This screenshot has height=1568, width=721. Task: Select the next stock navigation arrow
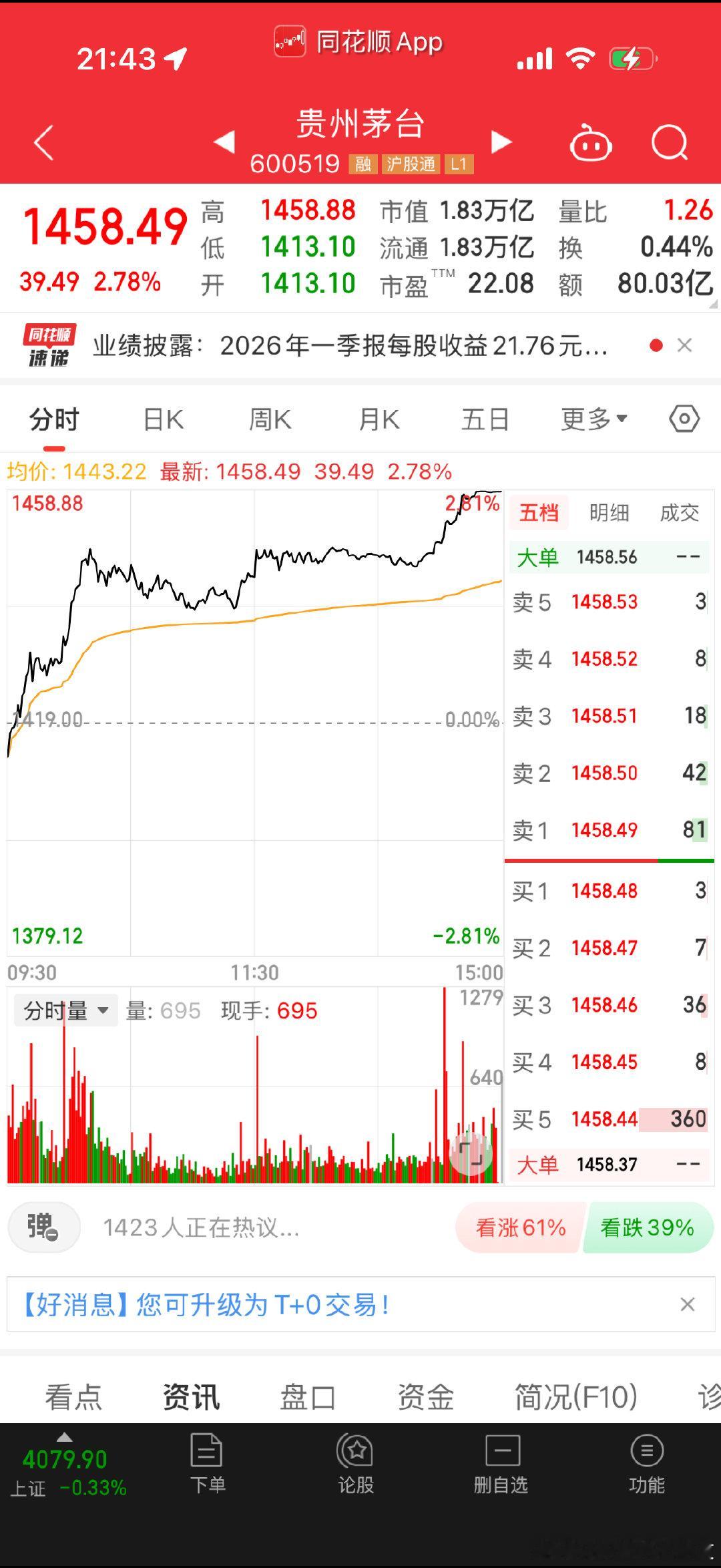point(501,142)
